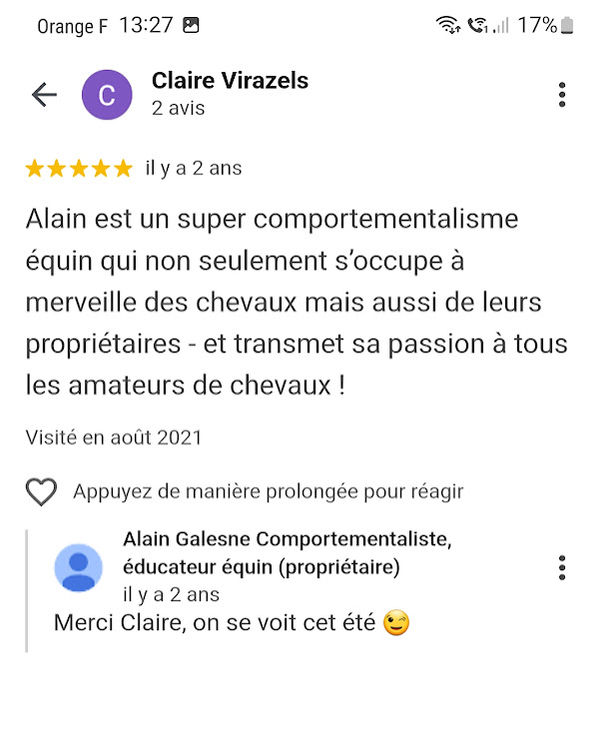Open Claire Virazels' profile avatar
606x756 pixels.
pos(107,95)
